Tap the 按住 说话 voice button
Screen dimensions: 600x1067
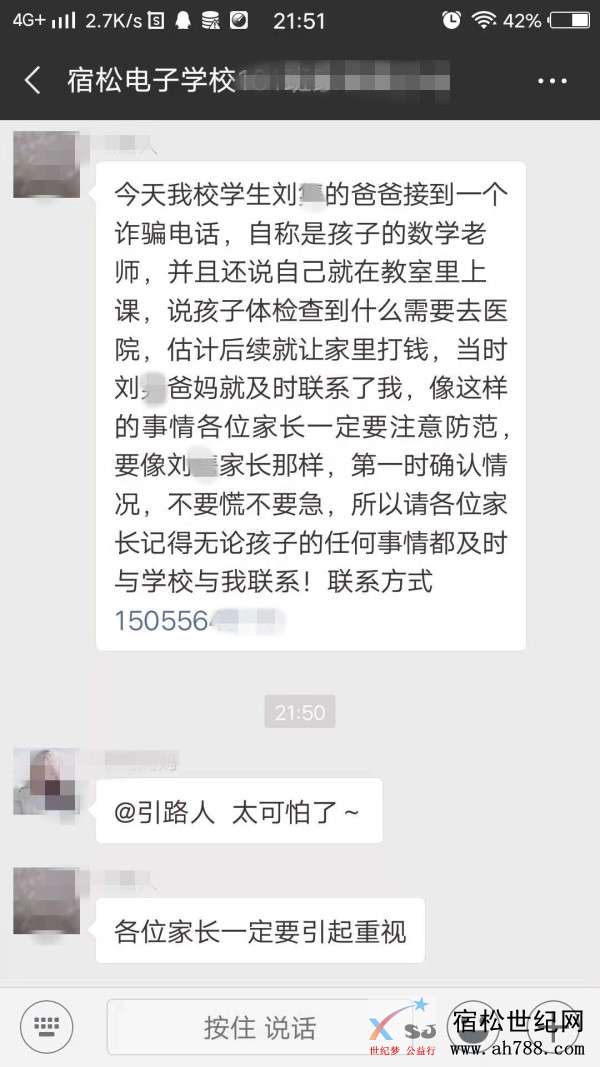[260, 1026]
